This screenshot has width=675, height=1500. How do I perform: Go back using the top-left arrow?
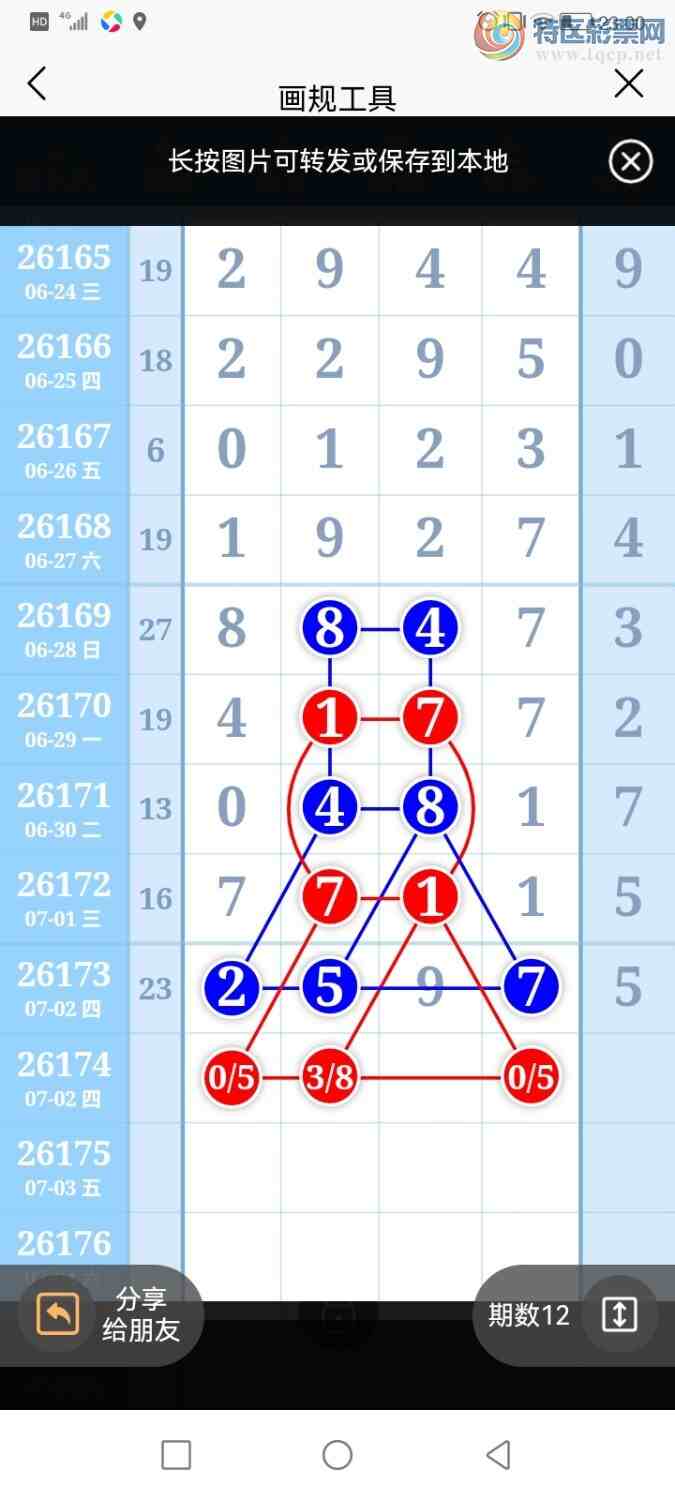coord(37,84)
